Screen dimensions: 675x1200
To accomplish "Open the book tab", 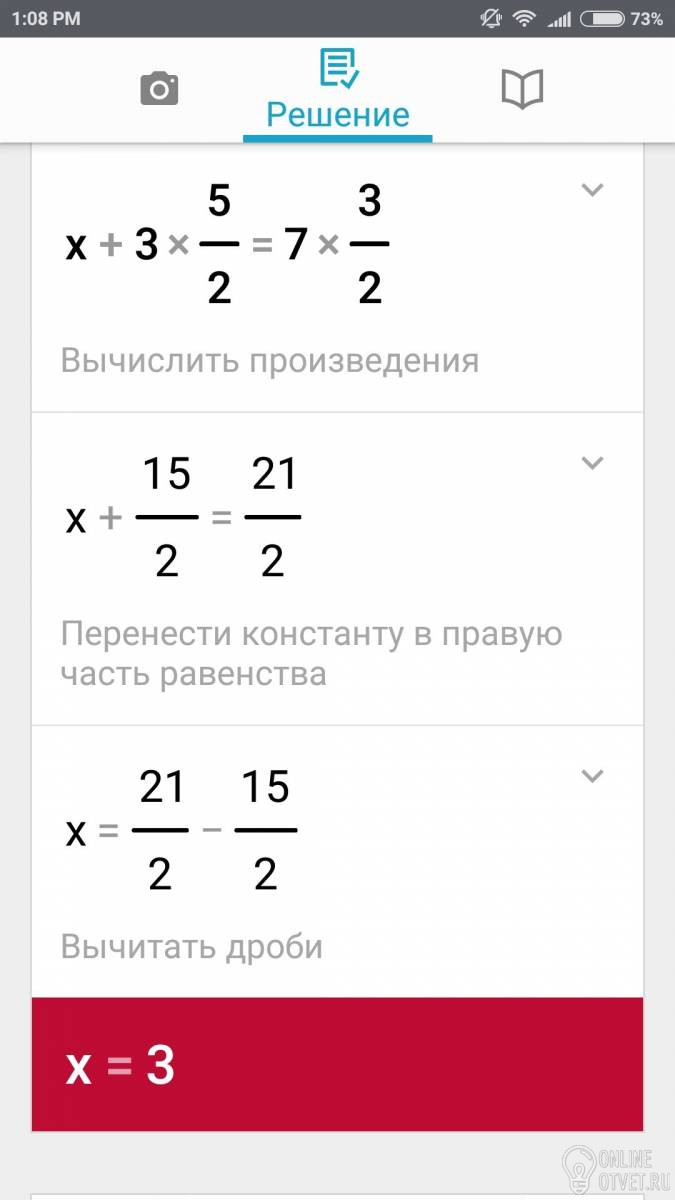I will 521,90.
